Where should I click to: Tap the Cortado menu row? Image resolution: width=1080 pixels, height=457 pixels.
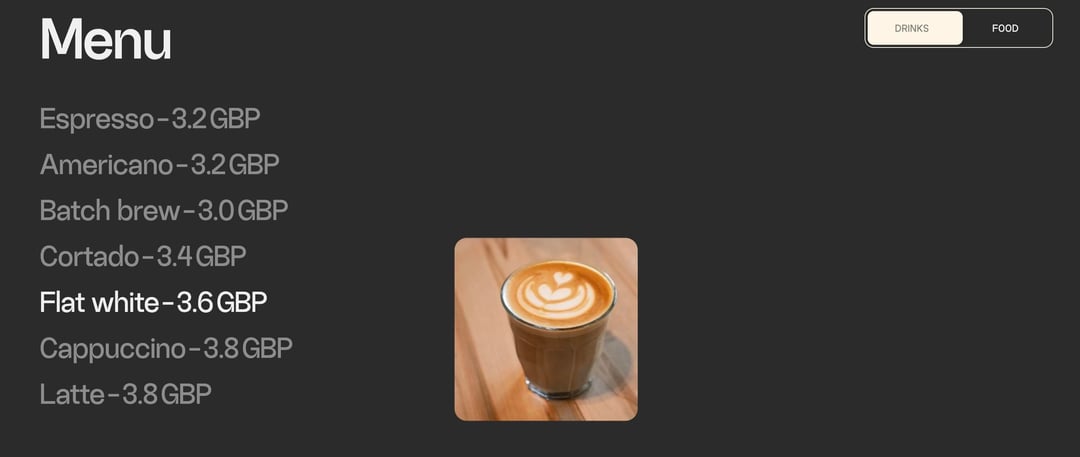[143, 257]
